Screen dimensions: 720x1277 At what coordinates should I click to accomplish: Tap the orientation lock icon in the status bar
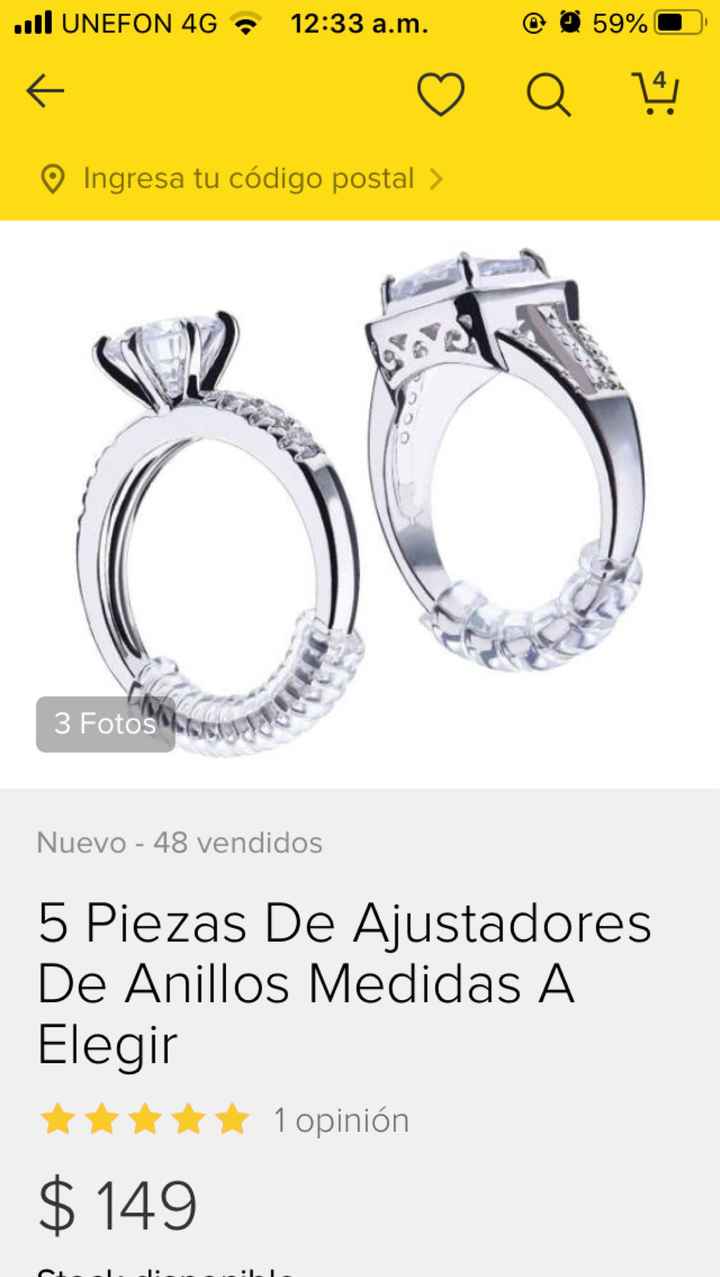(532, 21)
